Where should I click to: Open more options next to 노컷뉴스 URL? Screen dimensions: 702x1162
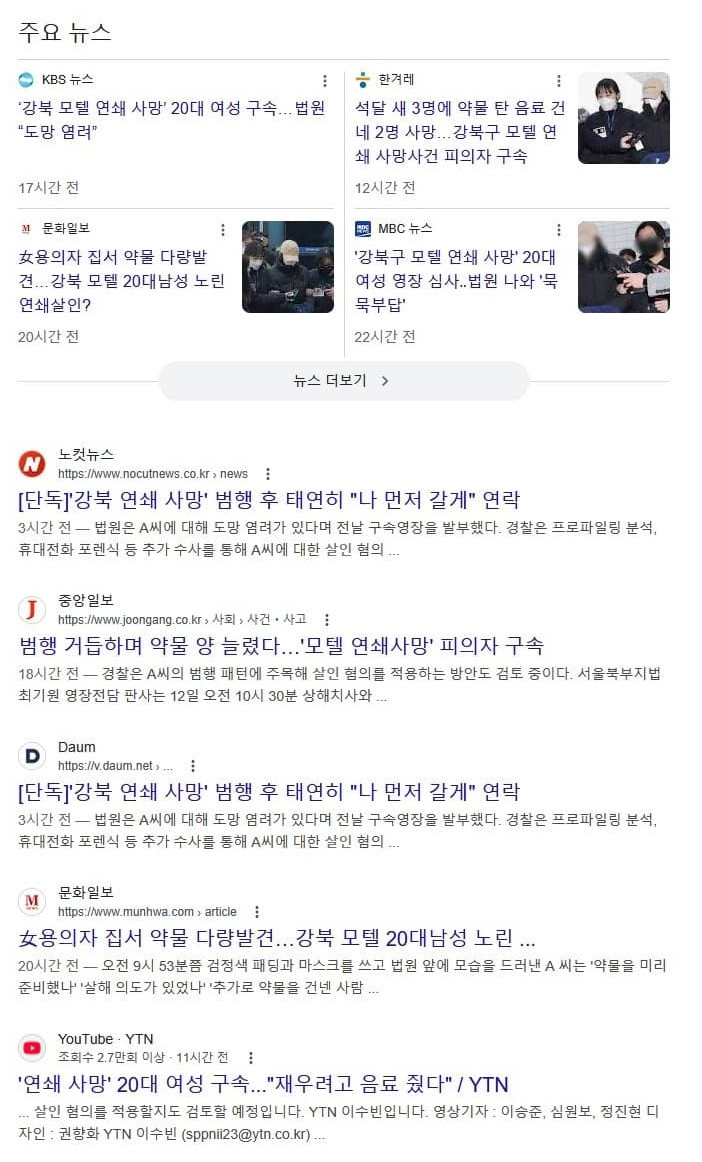[x=267, y=474]
